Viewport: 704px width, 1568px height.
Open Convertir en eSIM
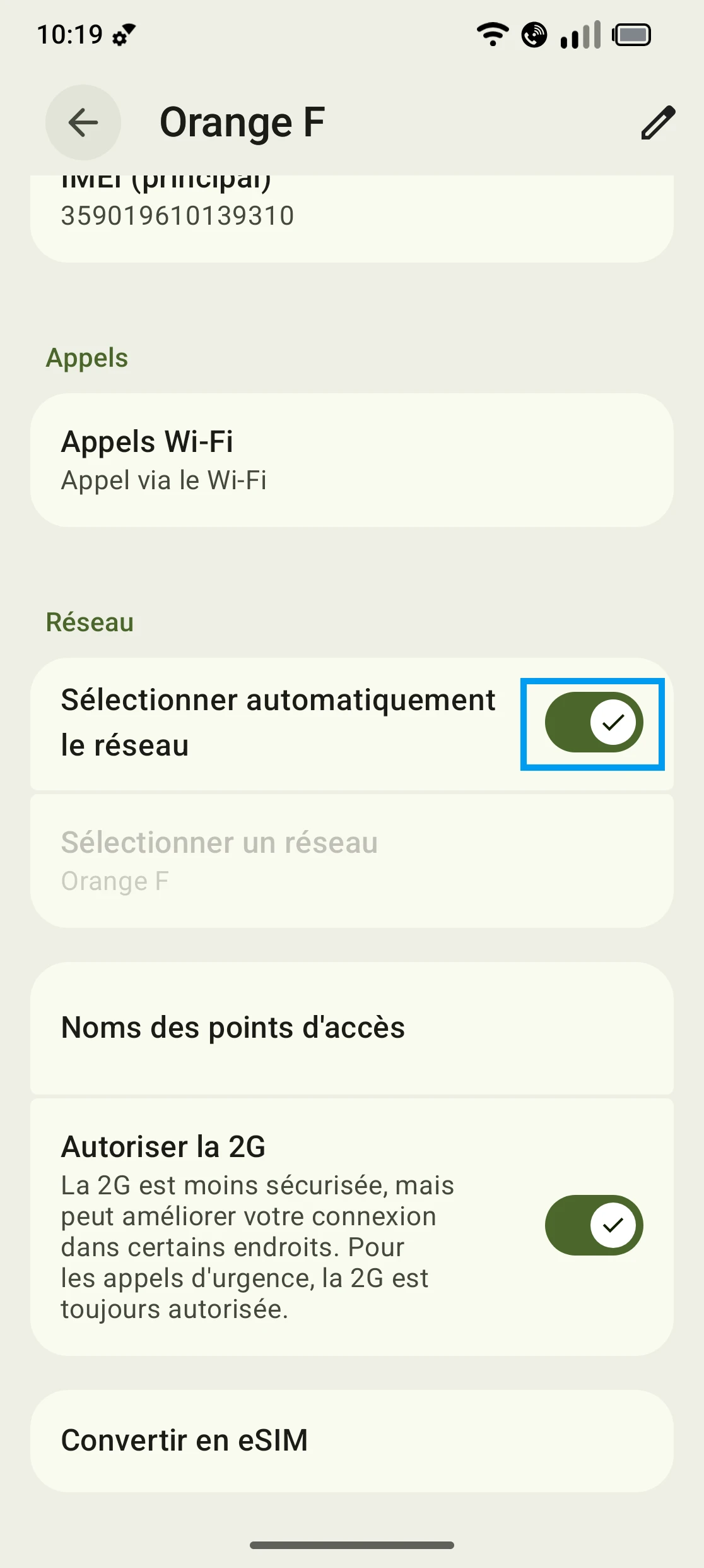(351, 1440)
